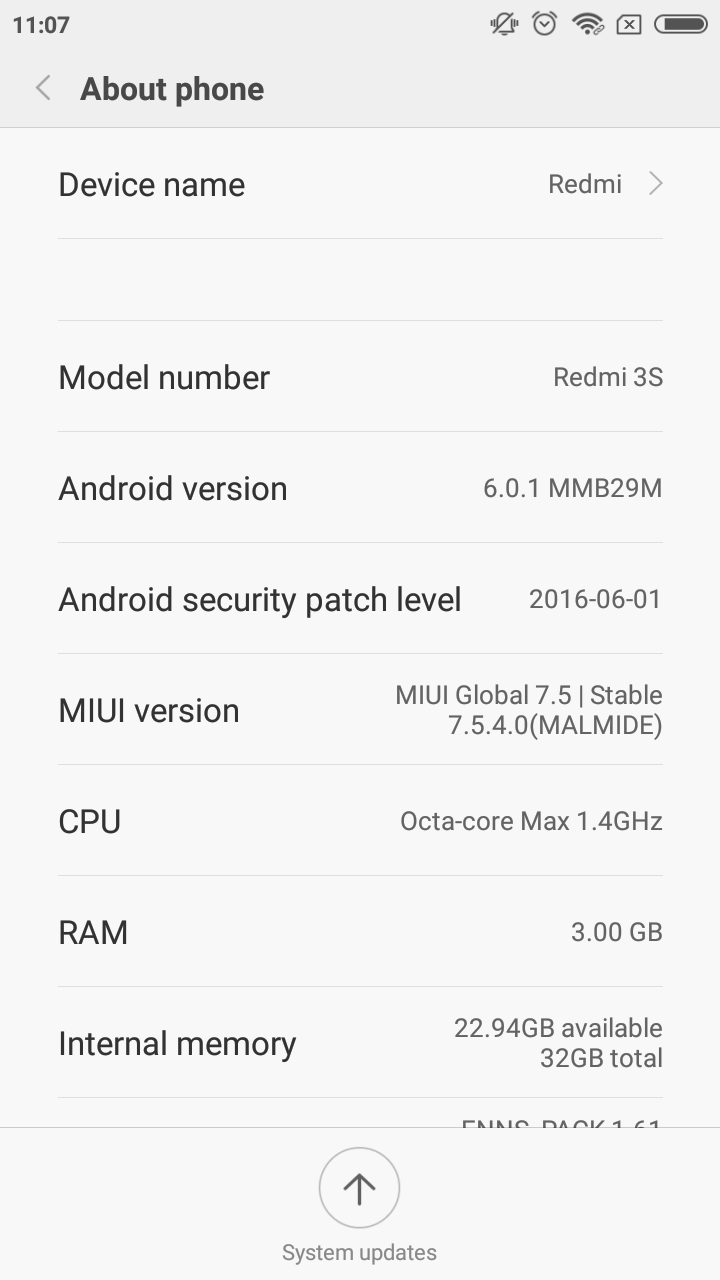
Task: Check for System updates
Action: pyautogui.click(x=359, y=1188)
